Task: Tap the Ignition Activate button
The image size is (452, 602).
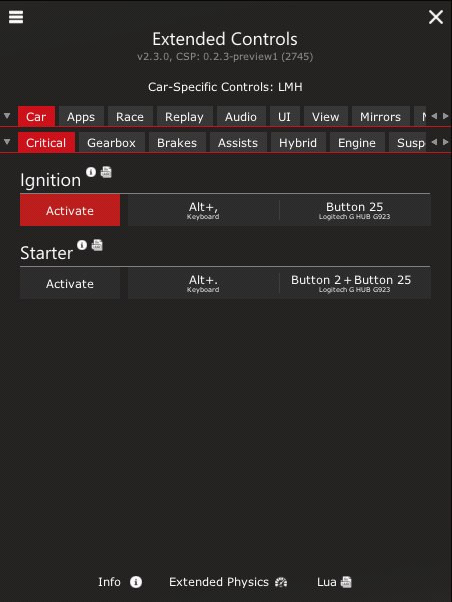Action: pyautogui.click(x=70, y=210)
